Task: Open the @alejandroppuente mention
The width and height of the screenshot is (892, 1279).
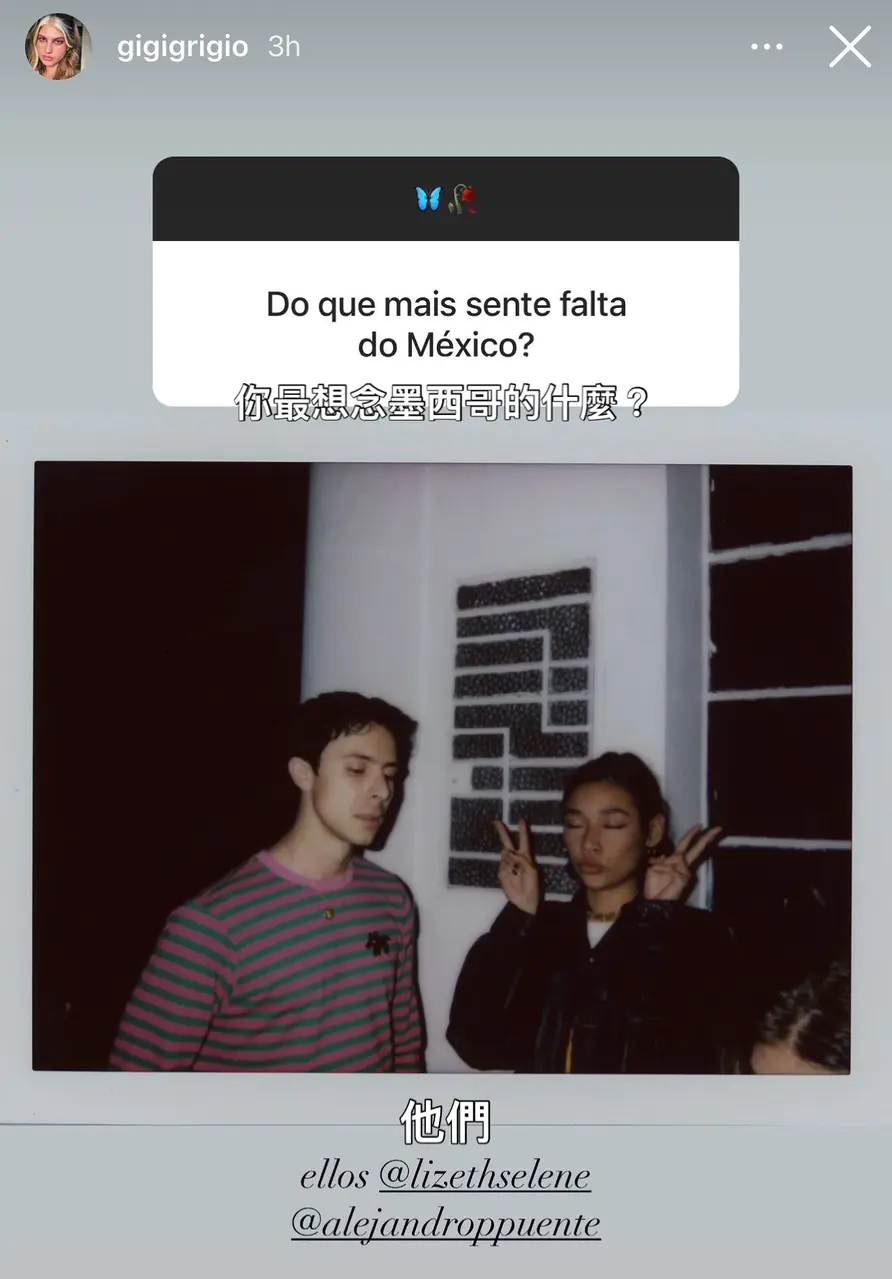Action: tap(446, 1223)
